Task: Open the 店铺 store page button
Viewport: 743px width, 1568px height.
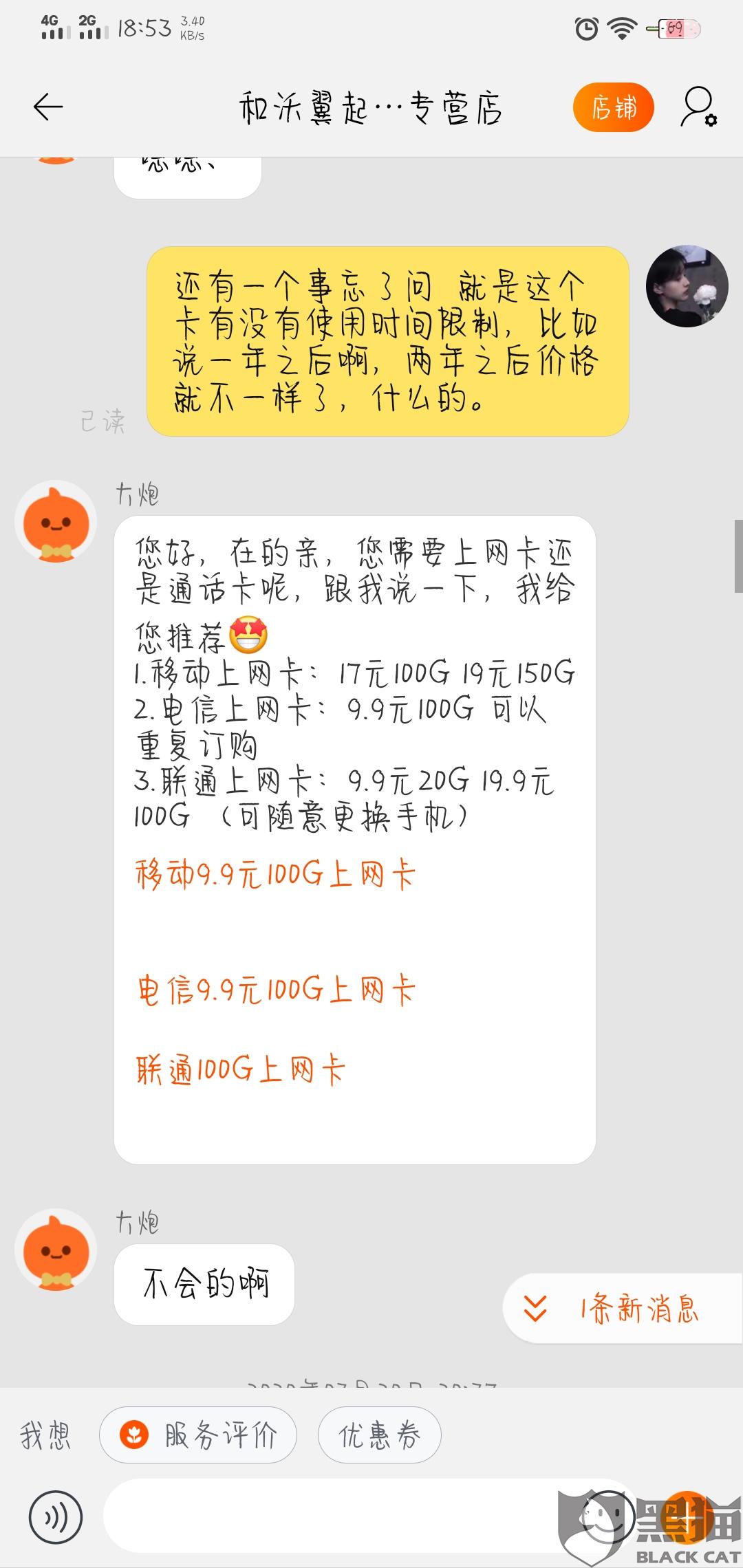Action: 613,107
